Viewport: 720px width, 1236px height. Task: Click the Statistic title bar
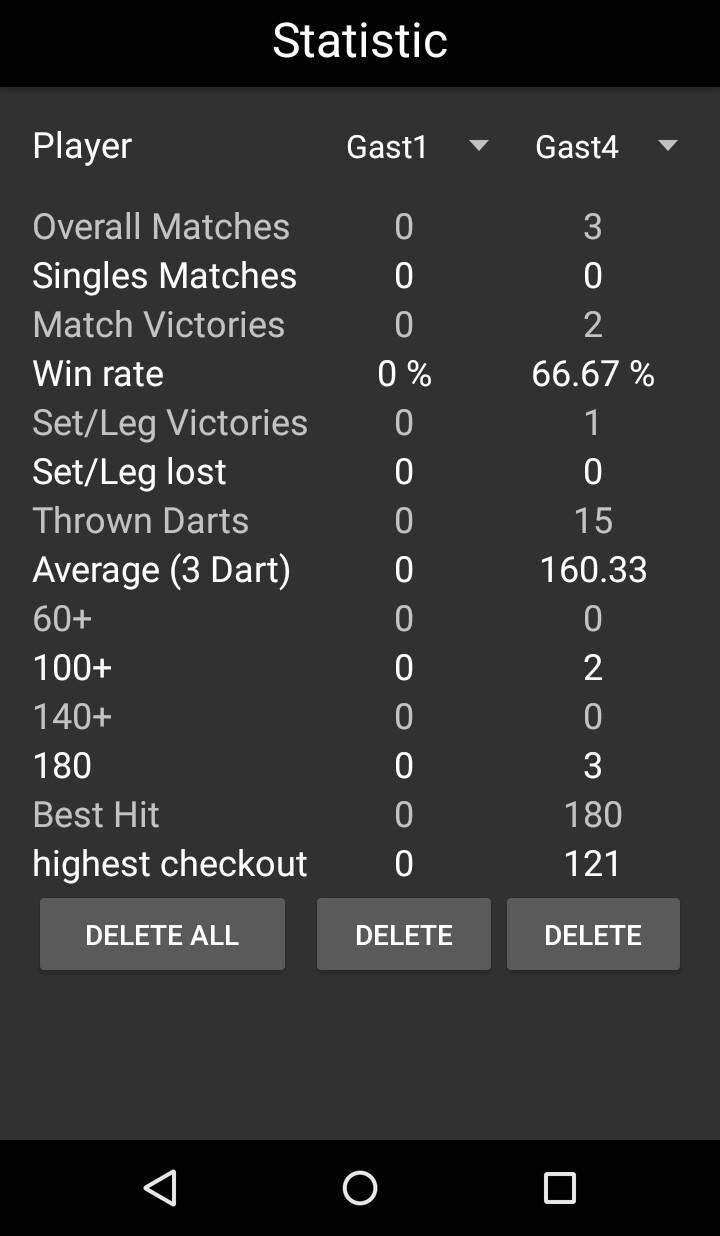[360, 40]
